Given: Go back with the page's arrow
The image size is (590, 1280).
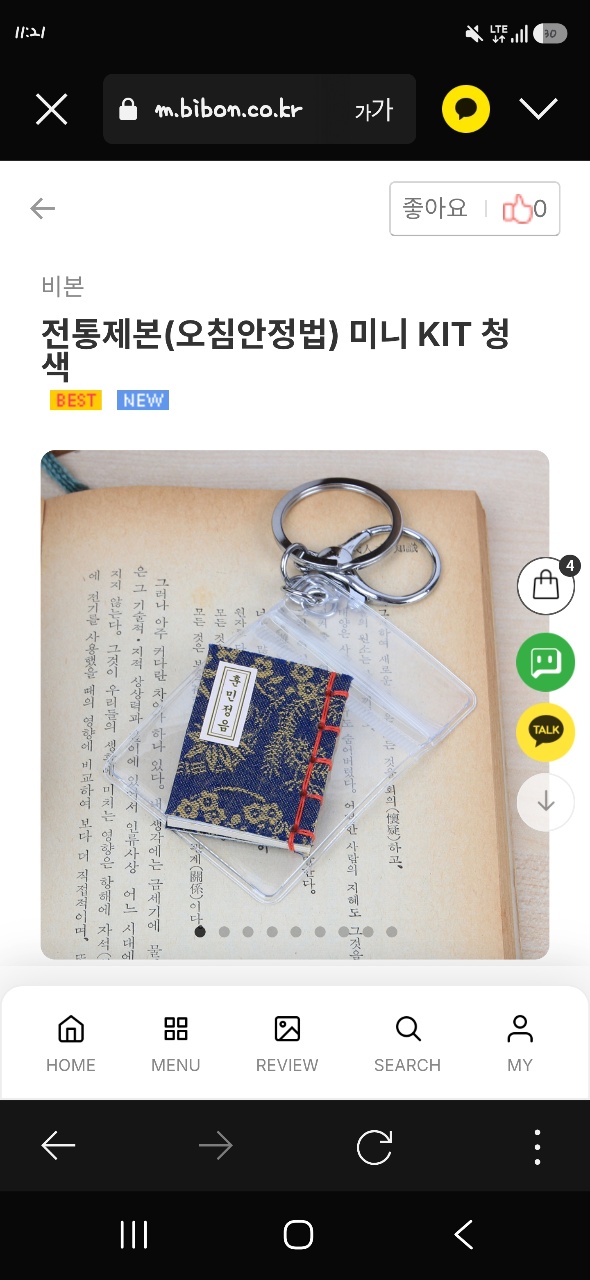Looking at the screenshot, I should click(x=43, y=208).
